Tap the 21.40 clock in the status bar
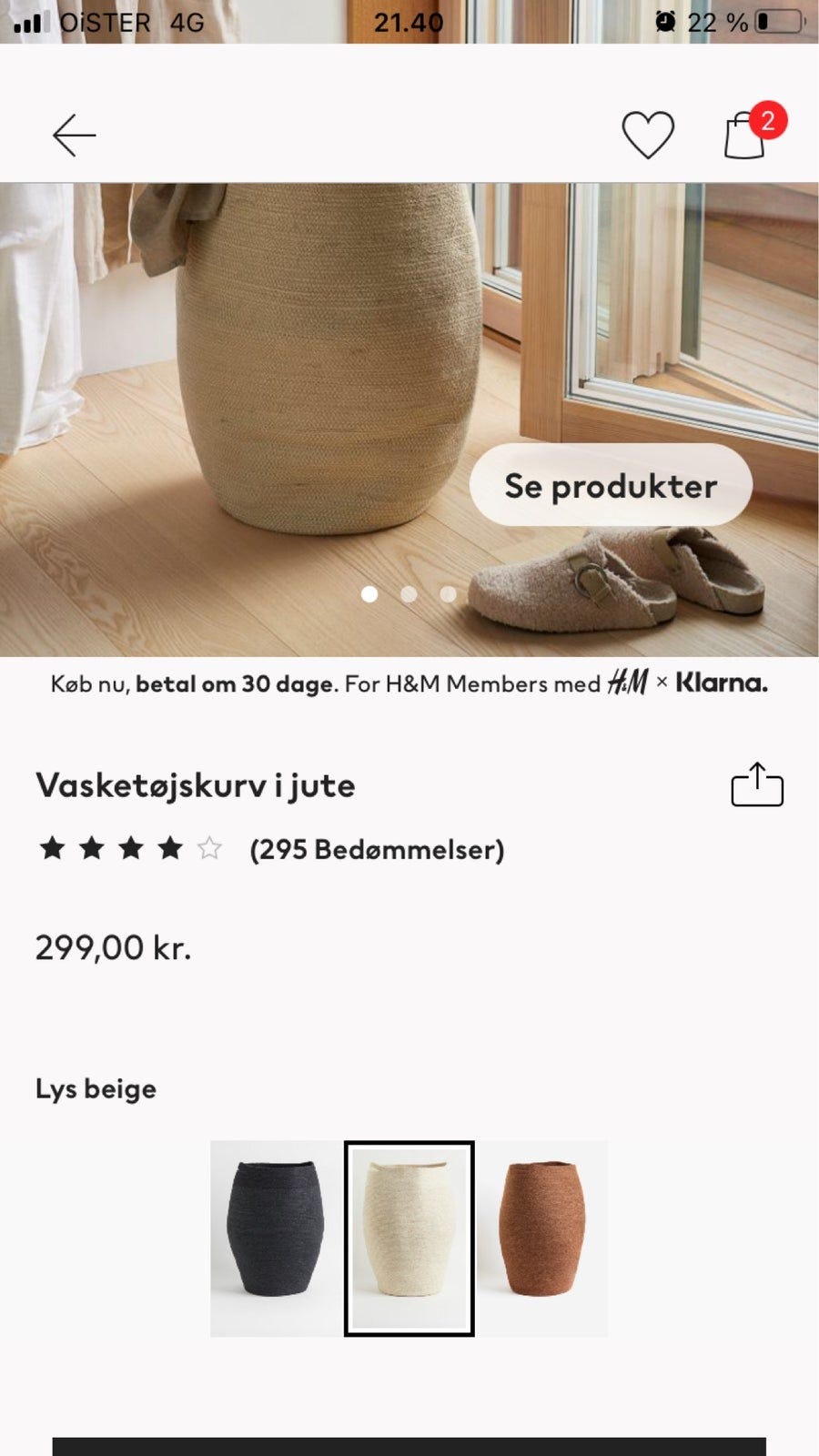Image resolution: width=819 pixels, height=1456 pixels. tap(409, 21)
